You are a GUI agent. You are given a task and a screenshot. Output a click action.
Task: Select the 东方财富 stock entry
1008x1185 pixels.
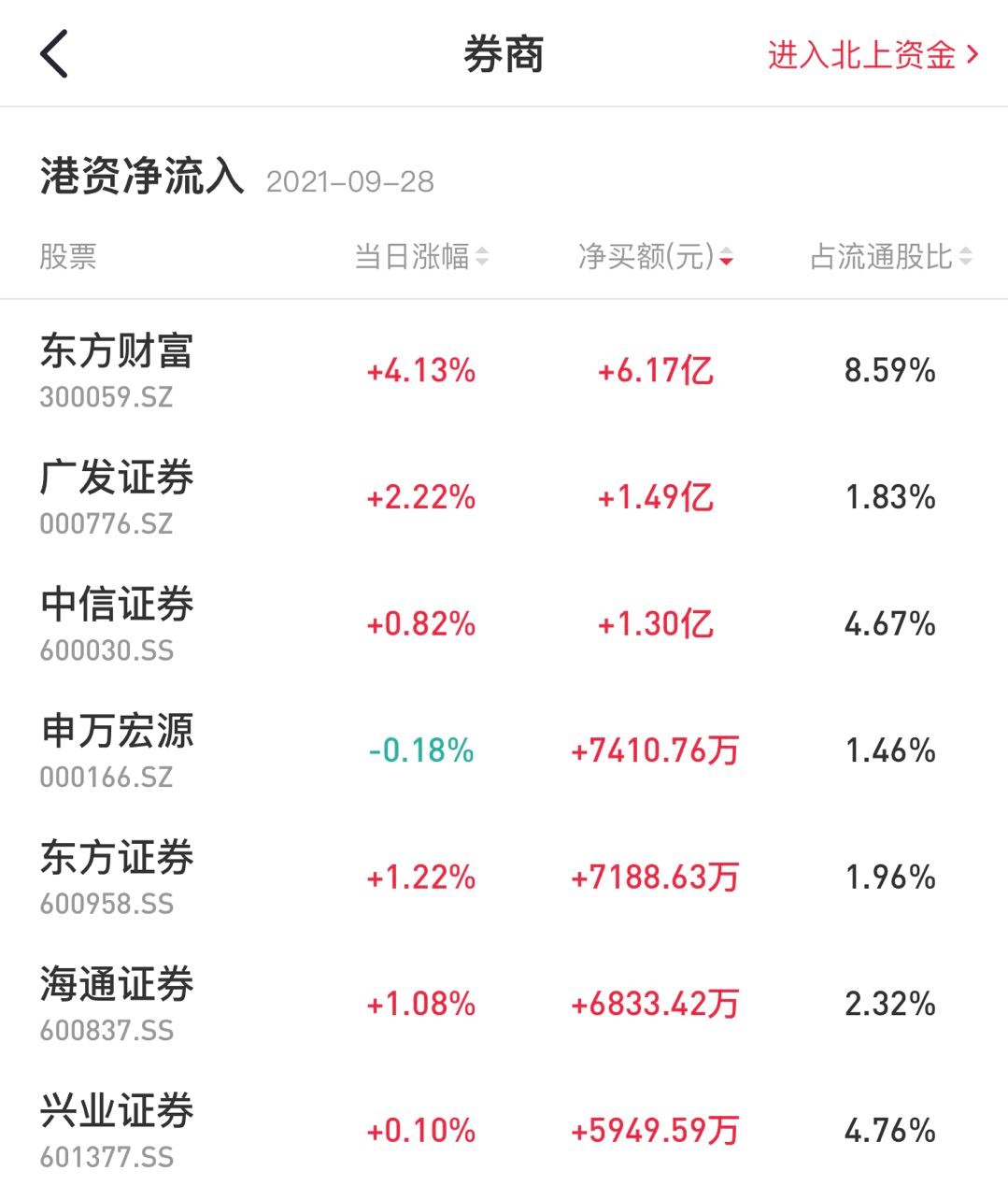point(117,352)
